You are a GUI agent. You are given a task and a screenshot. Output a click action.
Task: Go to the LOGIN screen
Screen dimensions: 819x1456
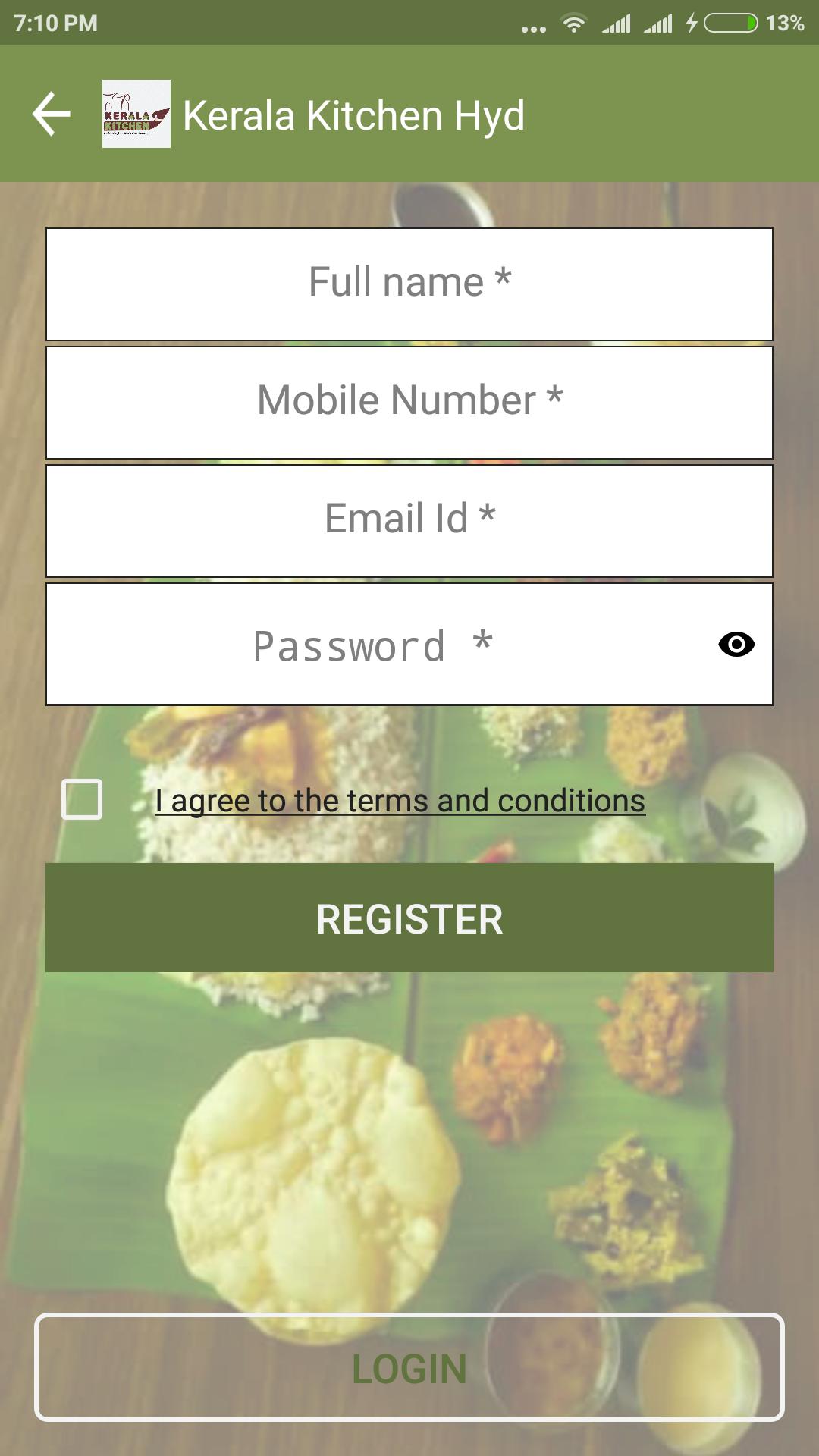click(409, 1367)
